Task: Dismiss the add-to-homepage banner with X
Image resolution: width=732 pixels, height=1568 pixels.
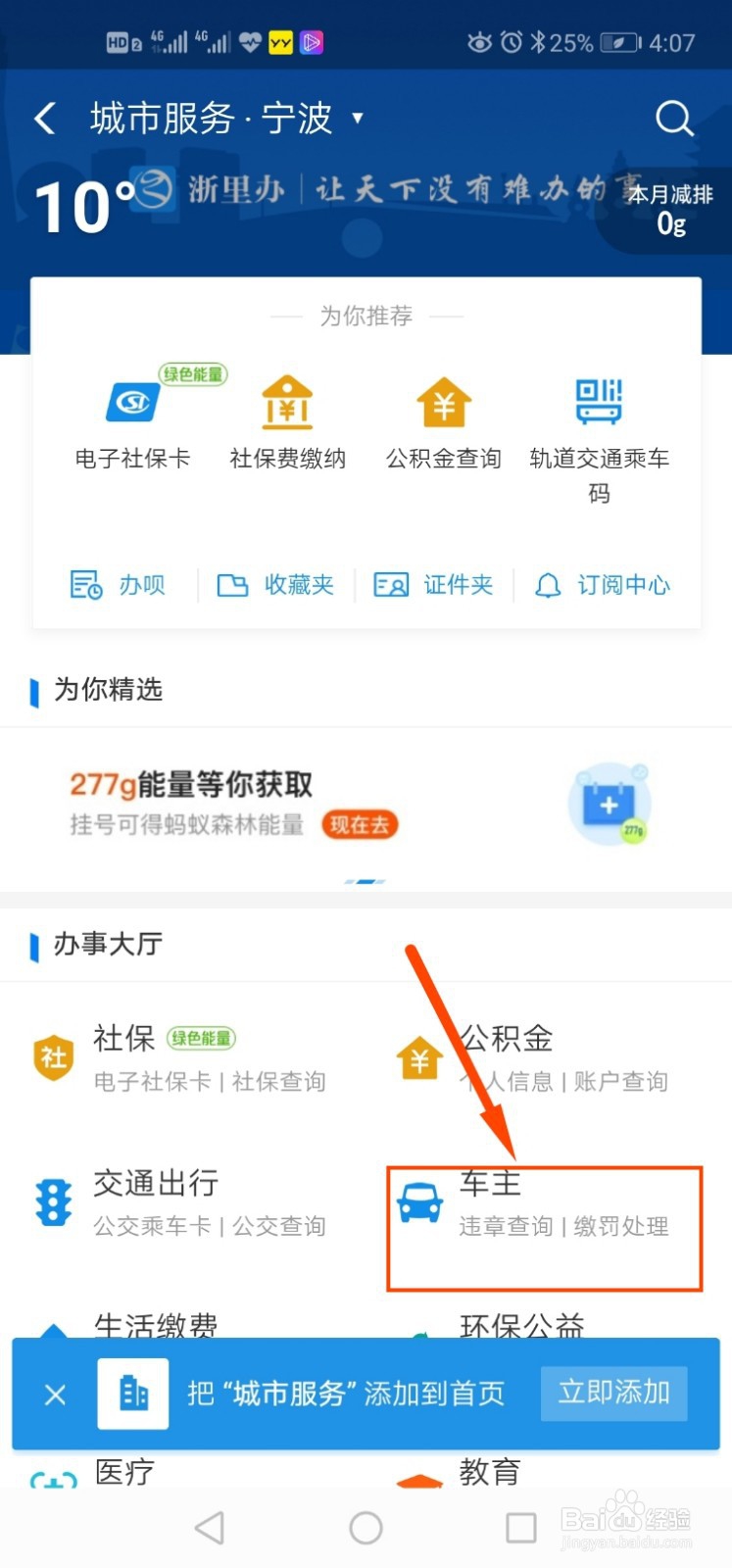Action: [x=55, y=1393]
